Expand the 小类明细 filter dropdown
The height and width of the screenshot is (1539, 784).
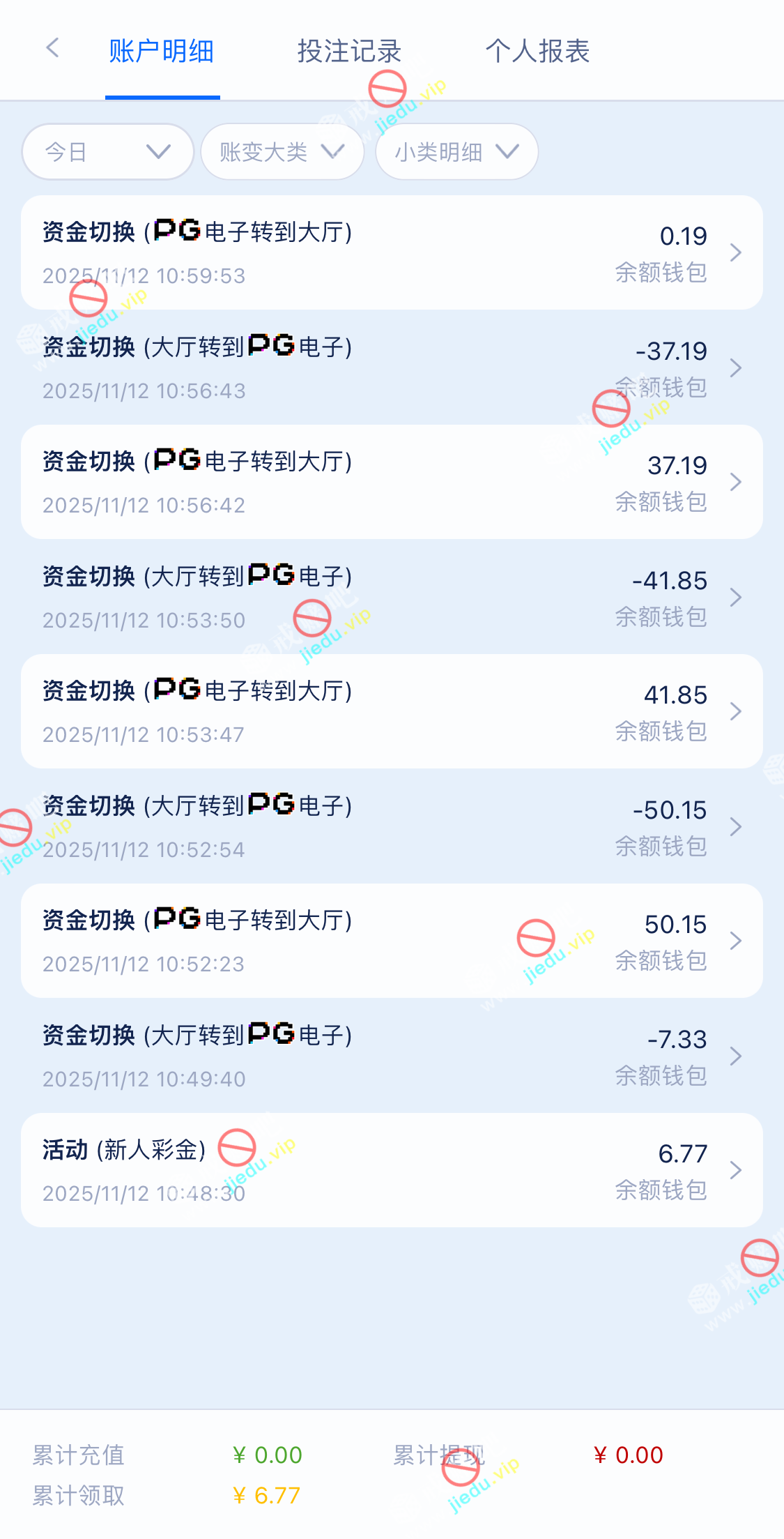point(456,152)
